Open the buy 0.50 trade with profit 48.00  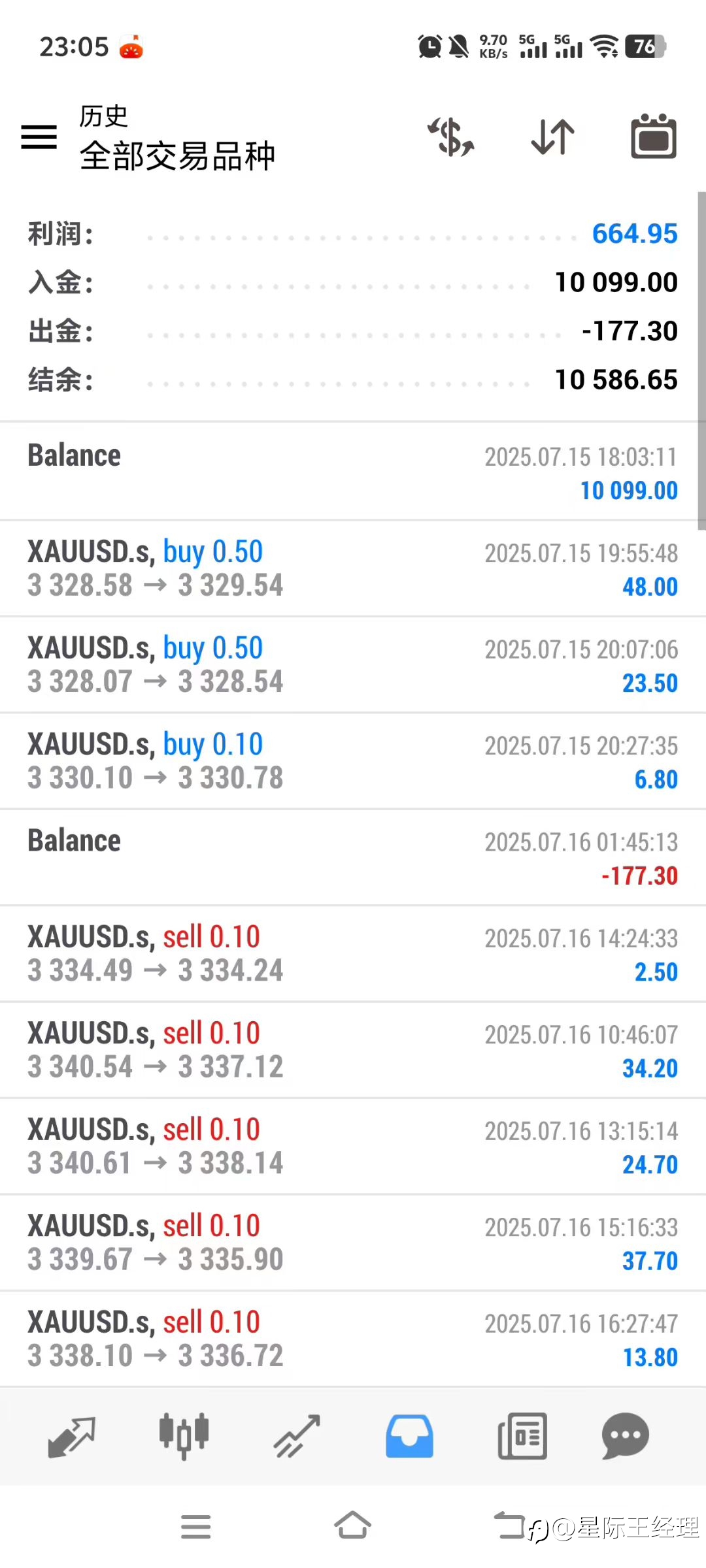353,568
